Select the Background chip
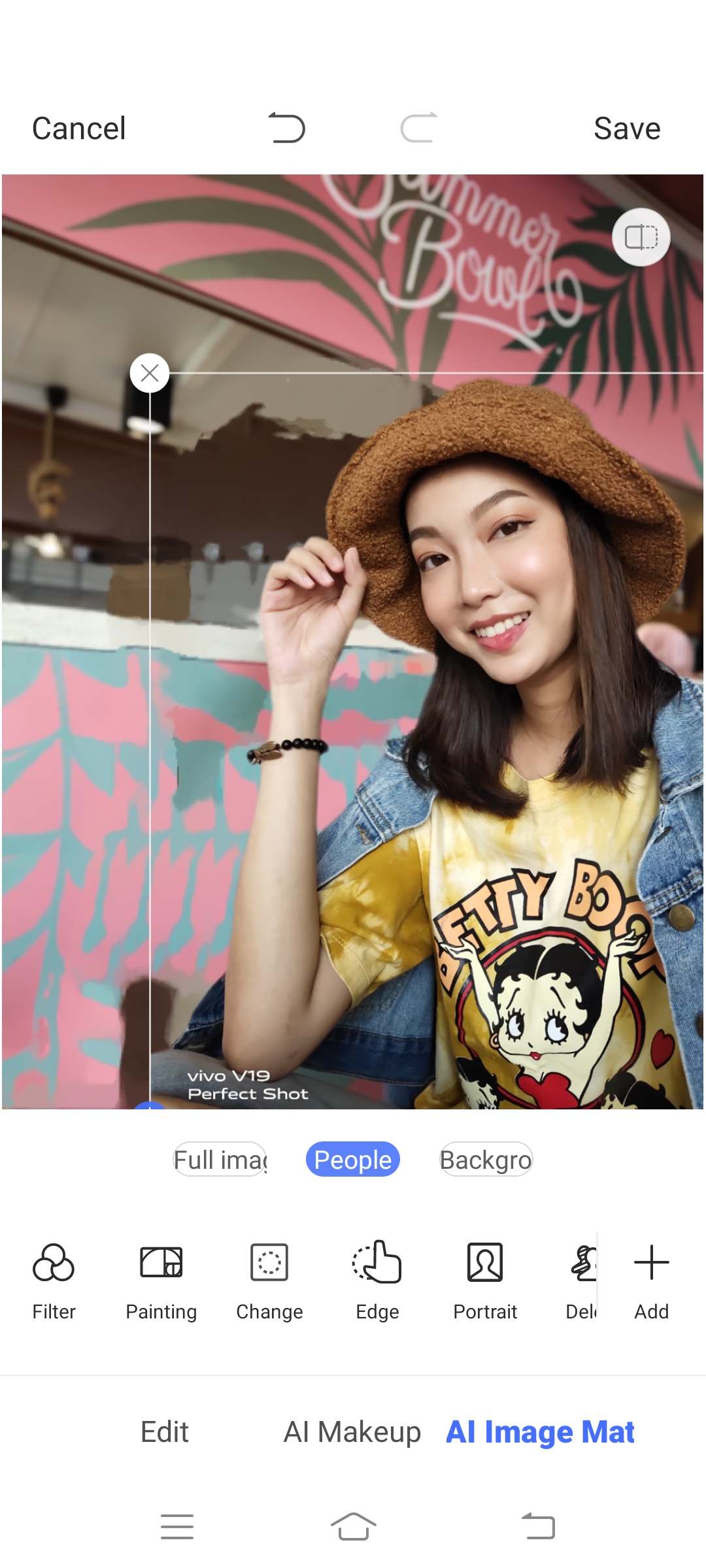 pos(486,1160)
